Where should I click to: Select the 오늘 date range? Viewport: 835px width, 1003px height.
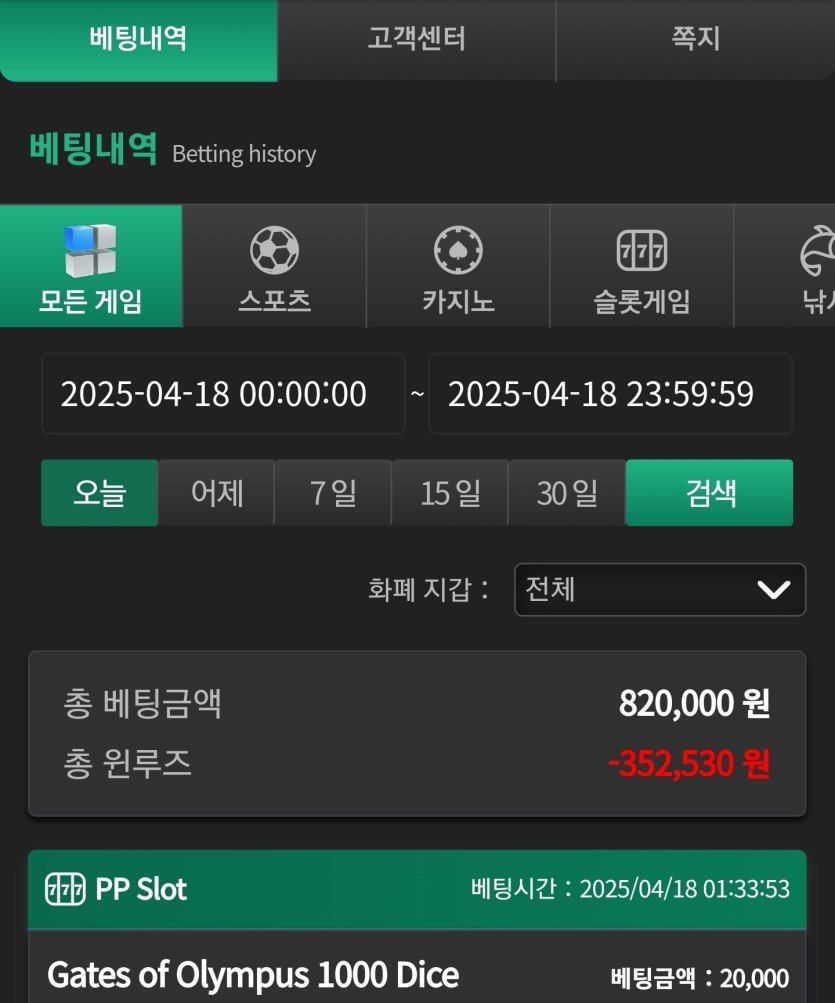(x=99, y=493)
